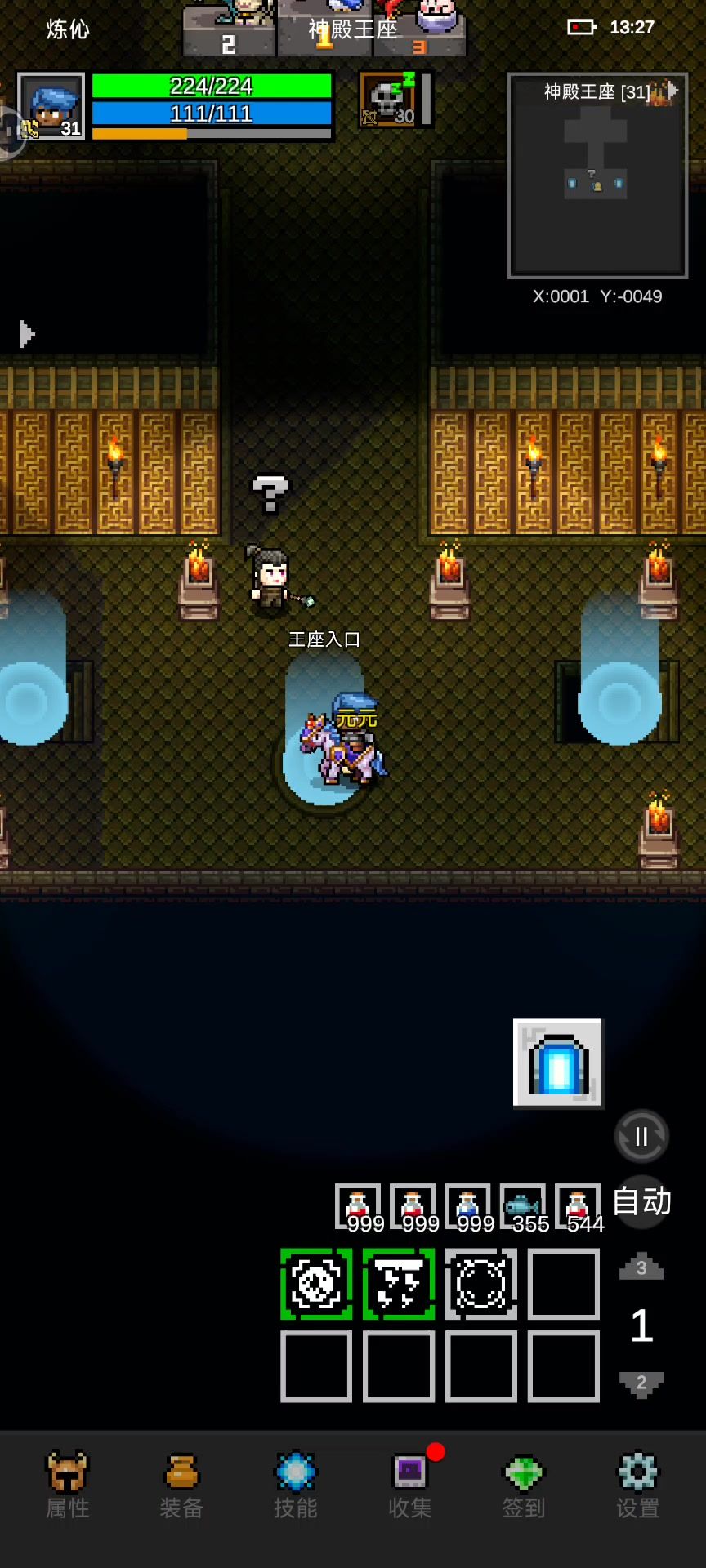Screen dimensions: 706x1568
Task: Open the 设置 settings tab
Action: click(637, 1485)
